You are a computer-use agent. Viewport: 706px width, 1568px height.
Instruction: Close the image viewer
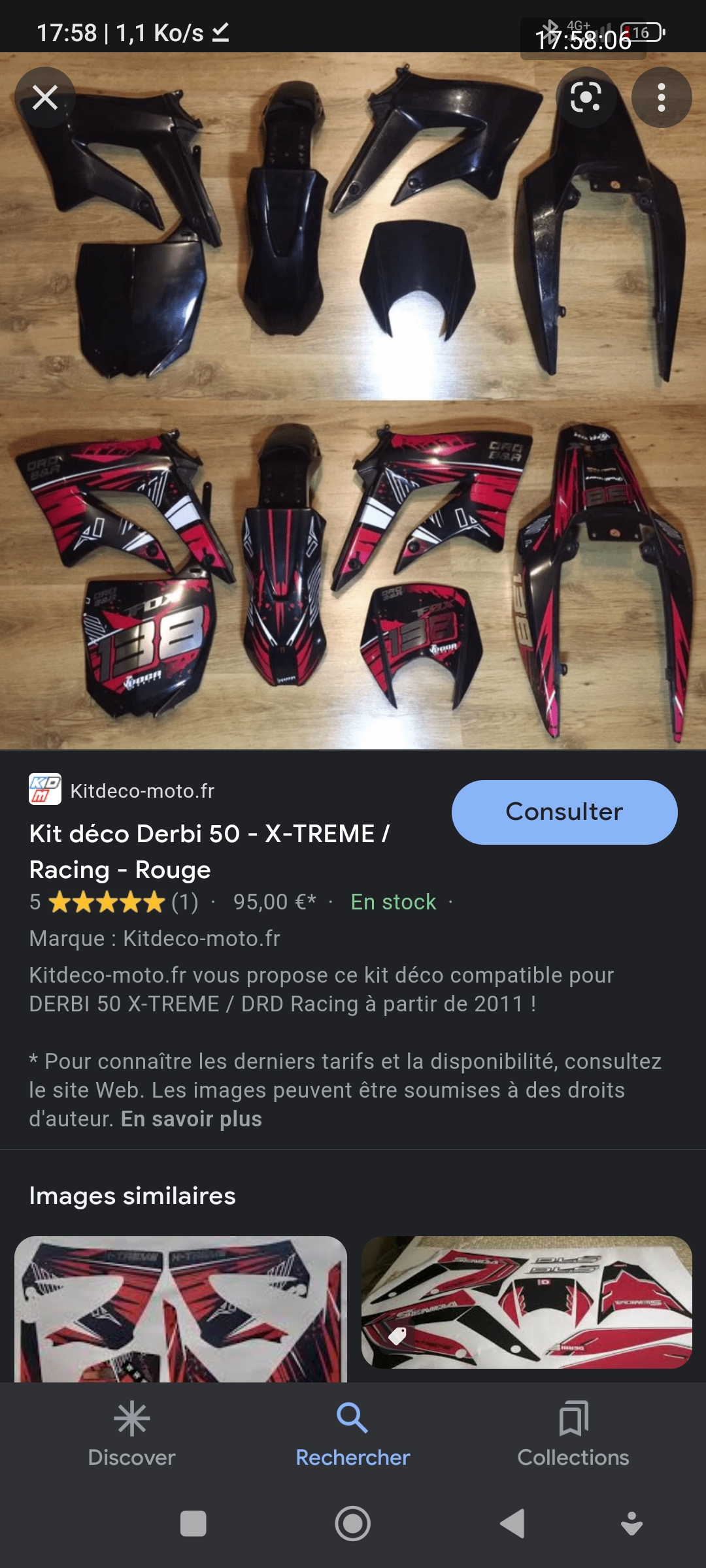45,98
